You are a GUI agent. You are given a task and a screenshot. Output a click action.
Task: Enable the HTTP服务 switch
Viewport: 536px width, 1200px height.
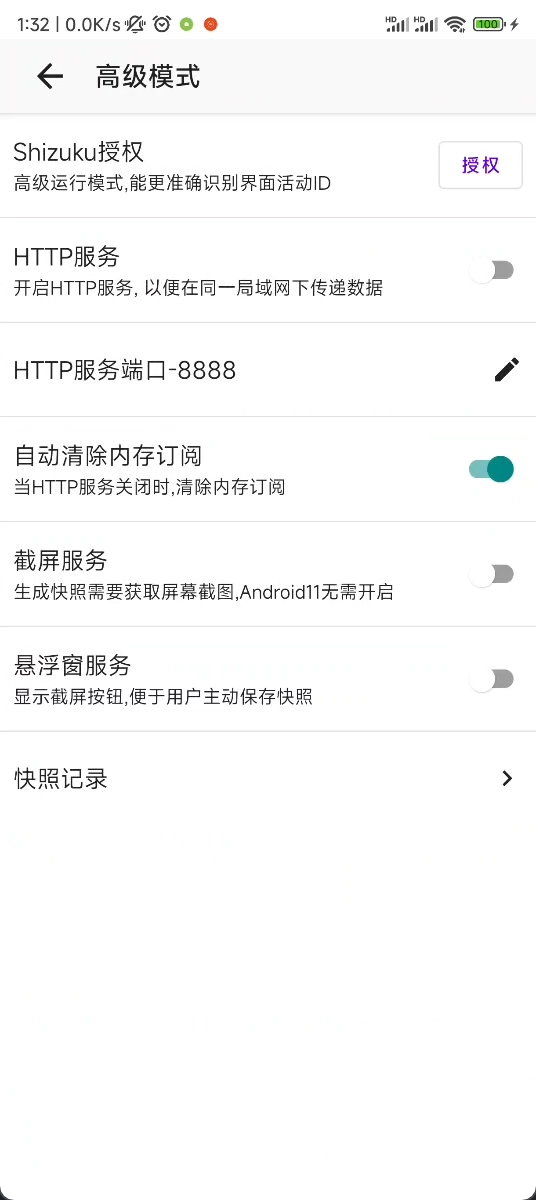(492, 270)
